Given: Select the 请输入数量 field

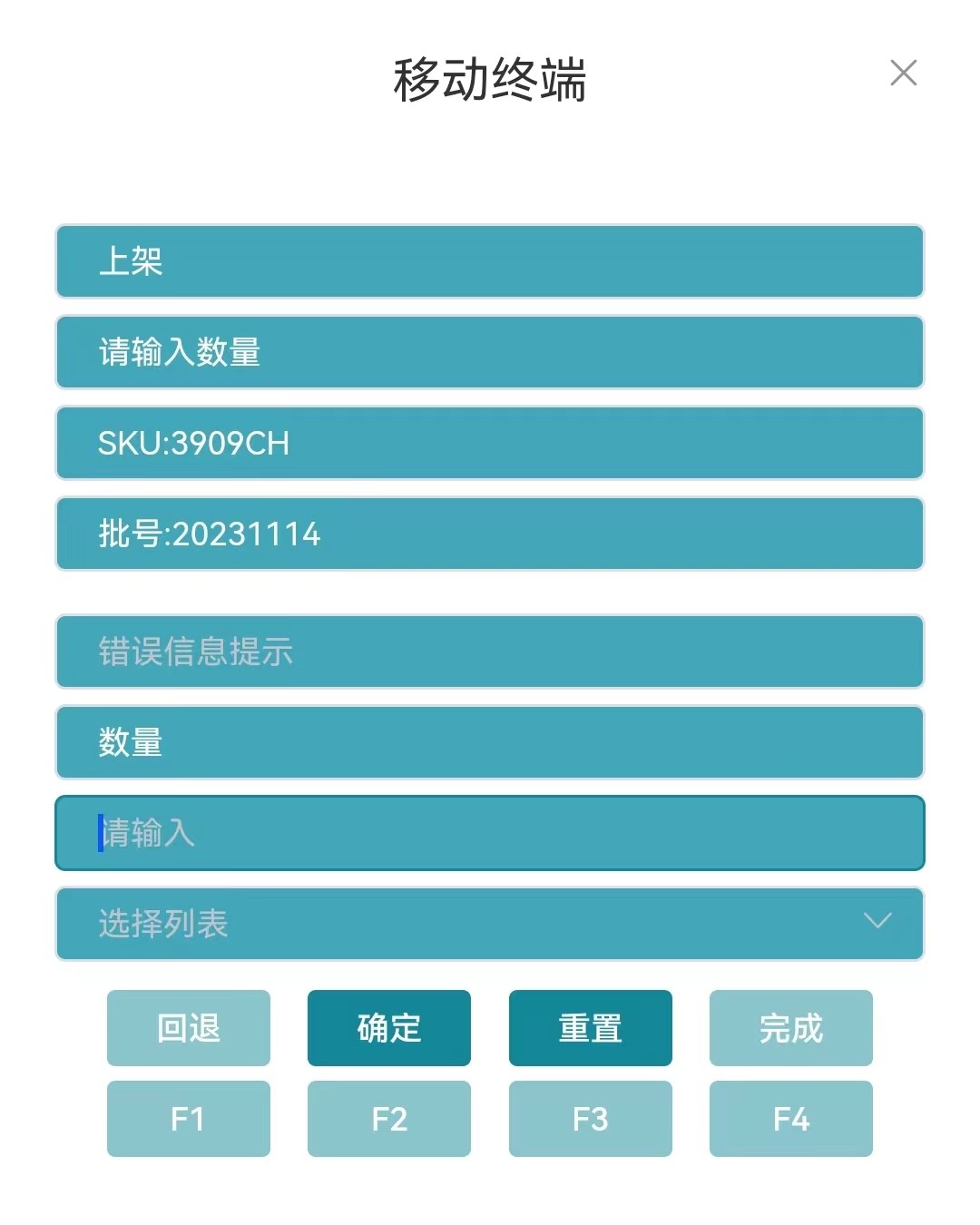Looking at the screenshot, I should tap(490, 353).
